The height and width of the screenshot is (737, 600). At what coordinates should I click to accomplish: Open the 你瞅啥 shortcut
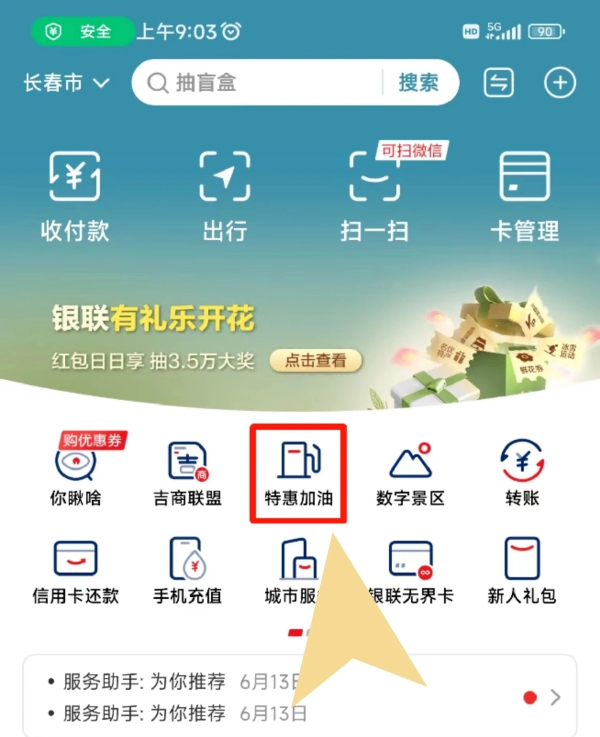[75, 472]
